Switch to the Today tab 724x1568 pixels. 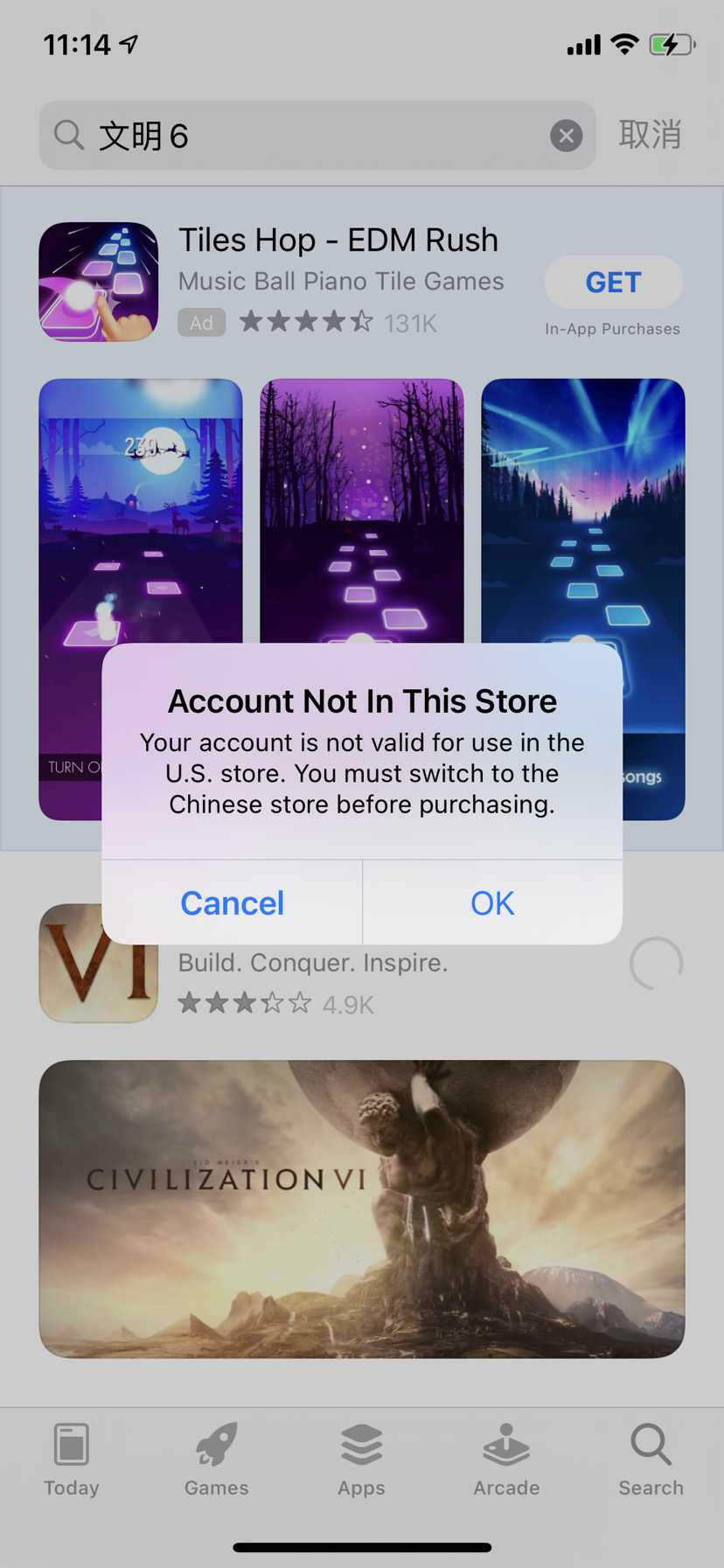(72, 1459)
